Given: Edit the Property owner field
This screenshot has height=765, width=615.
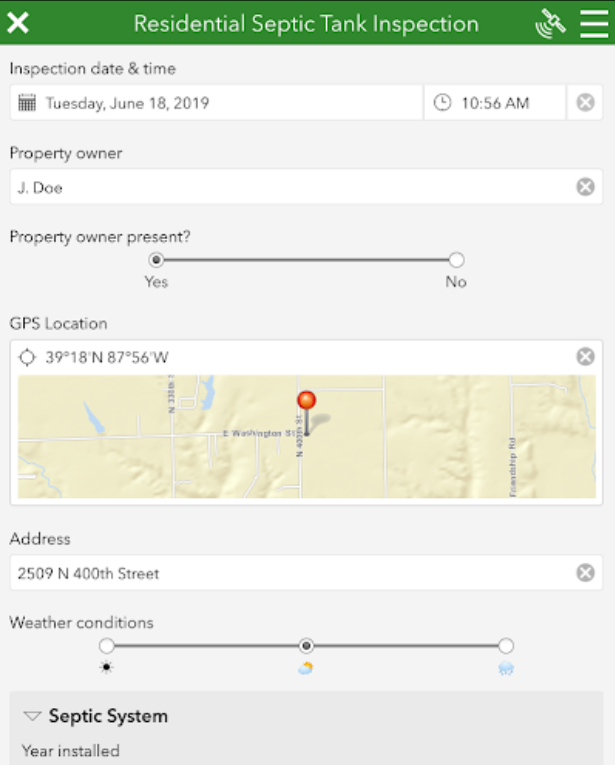Looking at the screenshot, I should [290, 187].
